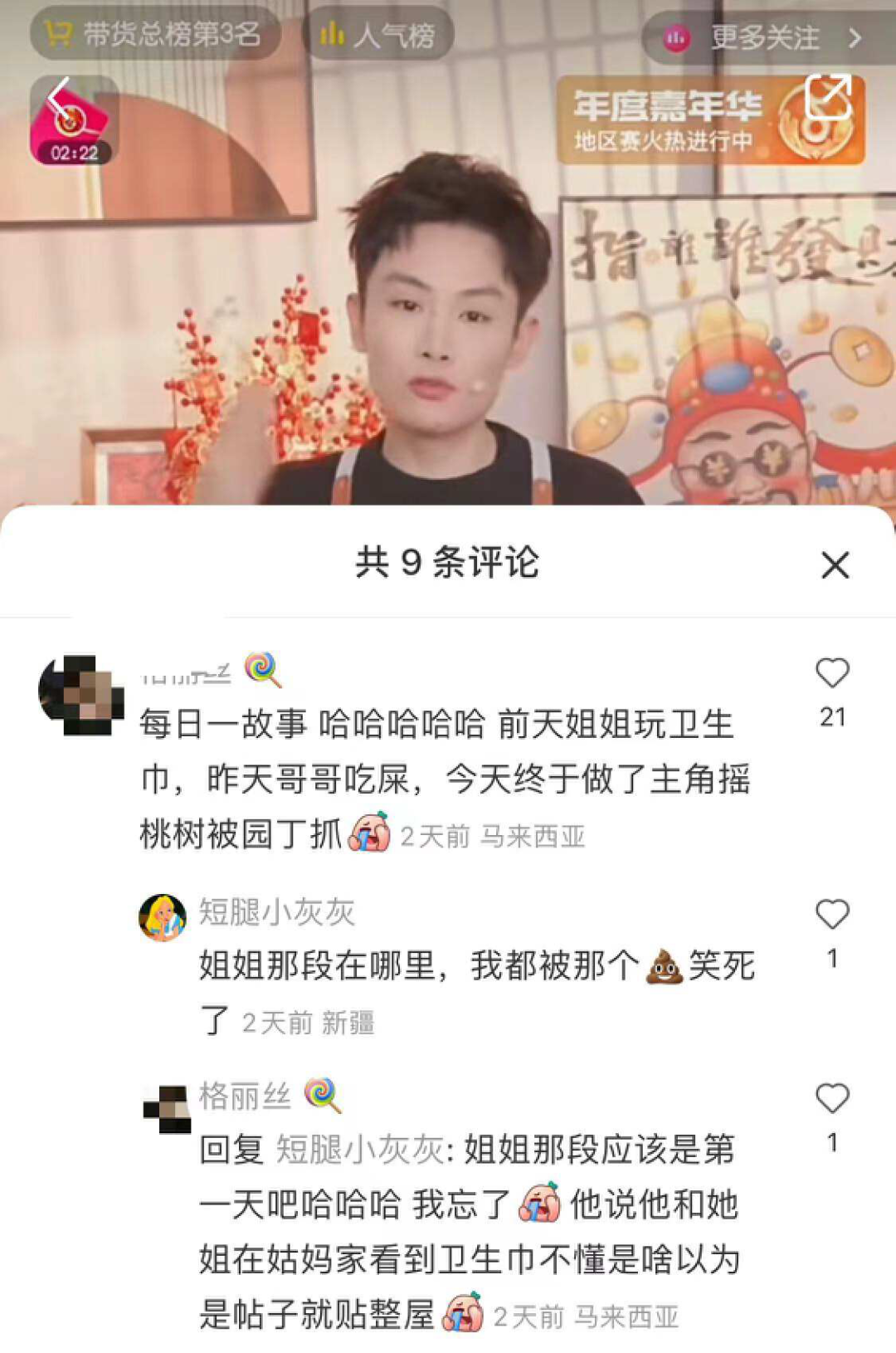Like the comment with 21 likes
Image resolution: width=896 pixels, height=1353 pixels.
(x=832, y=673)
